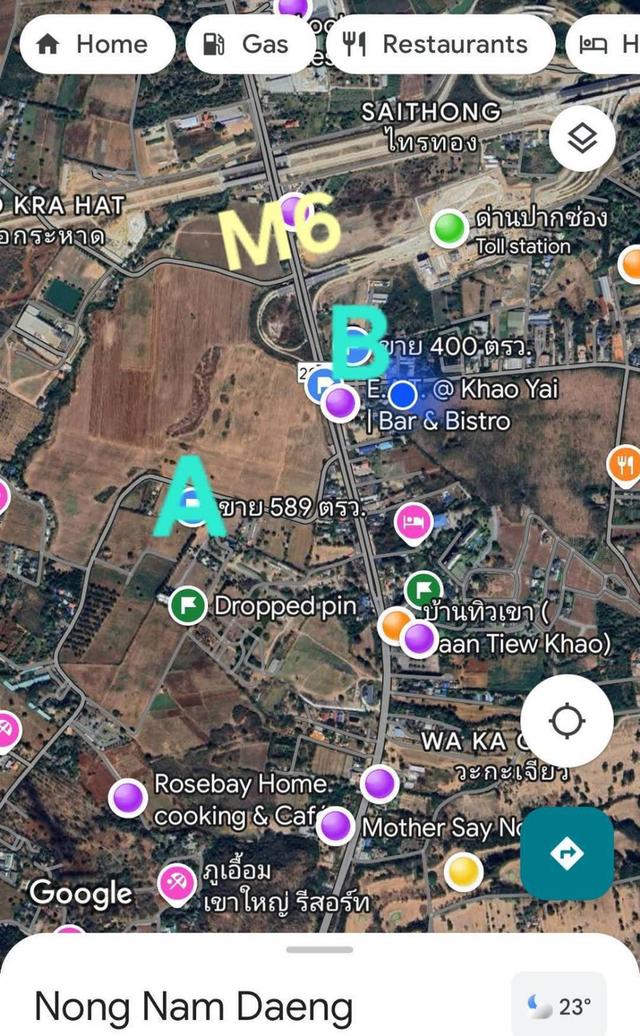
Task: Open the 23° weather chip
Action: (559, 1005)
